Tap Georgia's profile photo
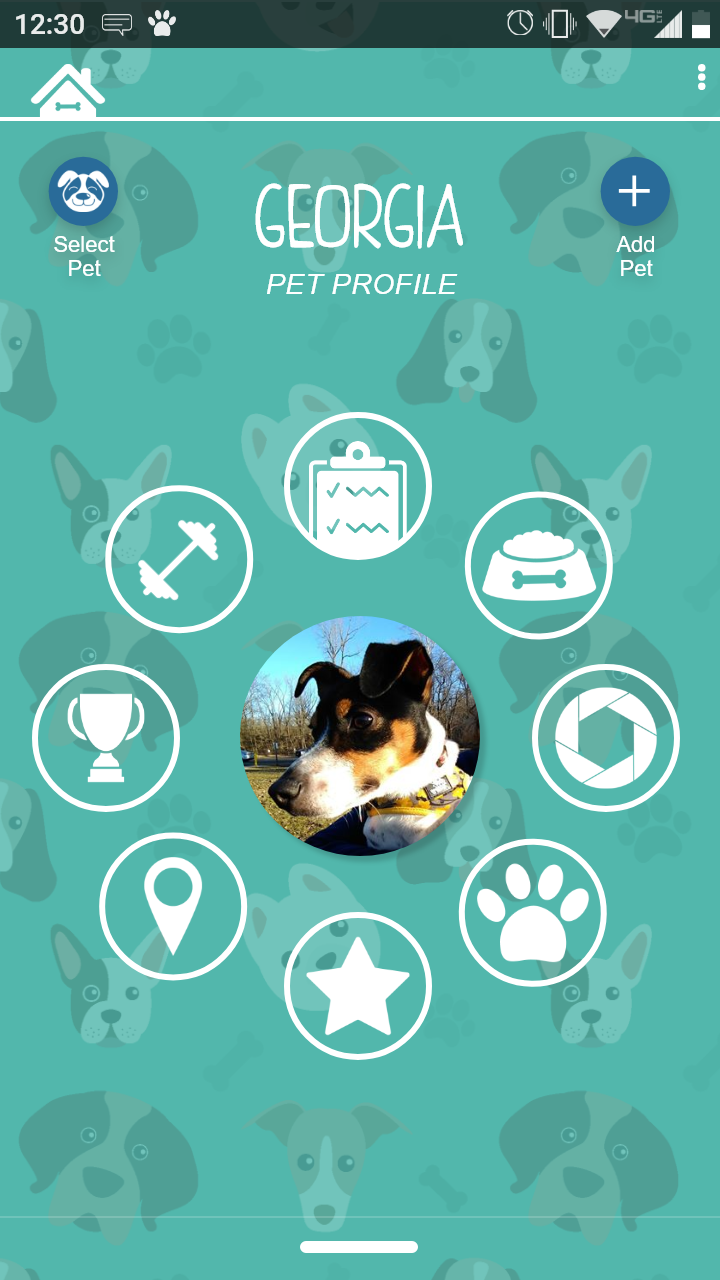This screenshot has width=720, height=1280. point(360,736)
